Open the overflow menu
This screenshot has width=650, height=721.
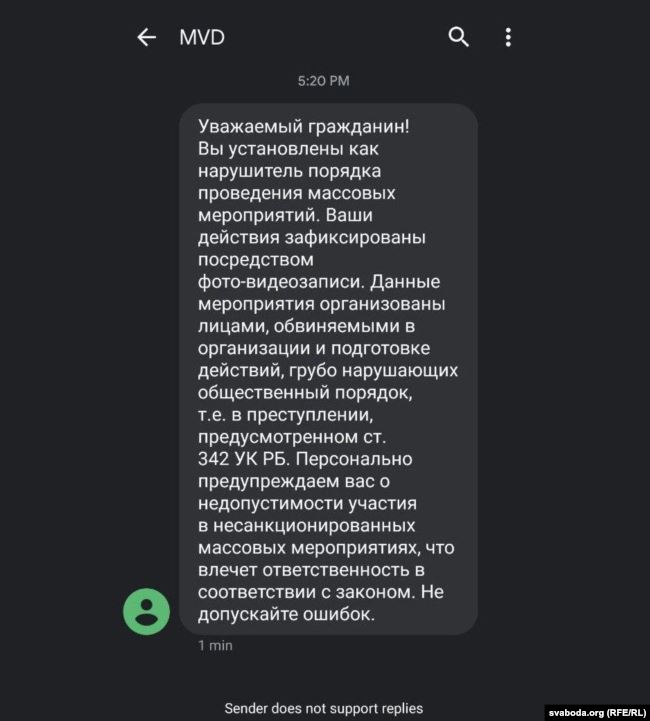click(x=508, y=38)
